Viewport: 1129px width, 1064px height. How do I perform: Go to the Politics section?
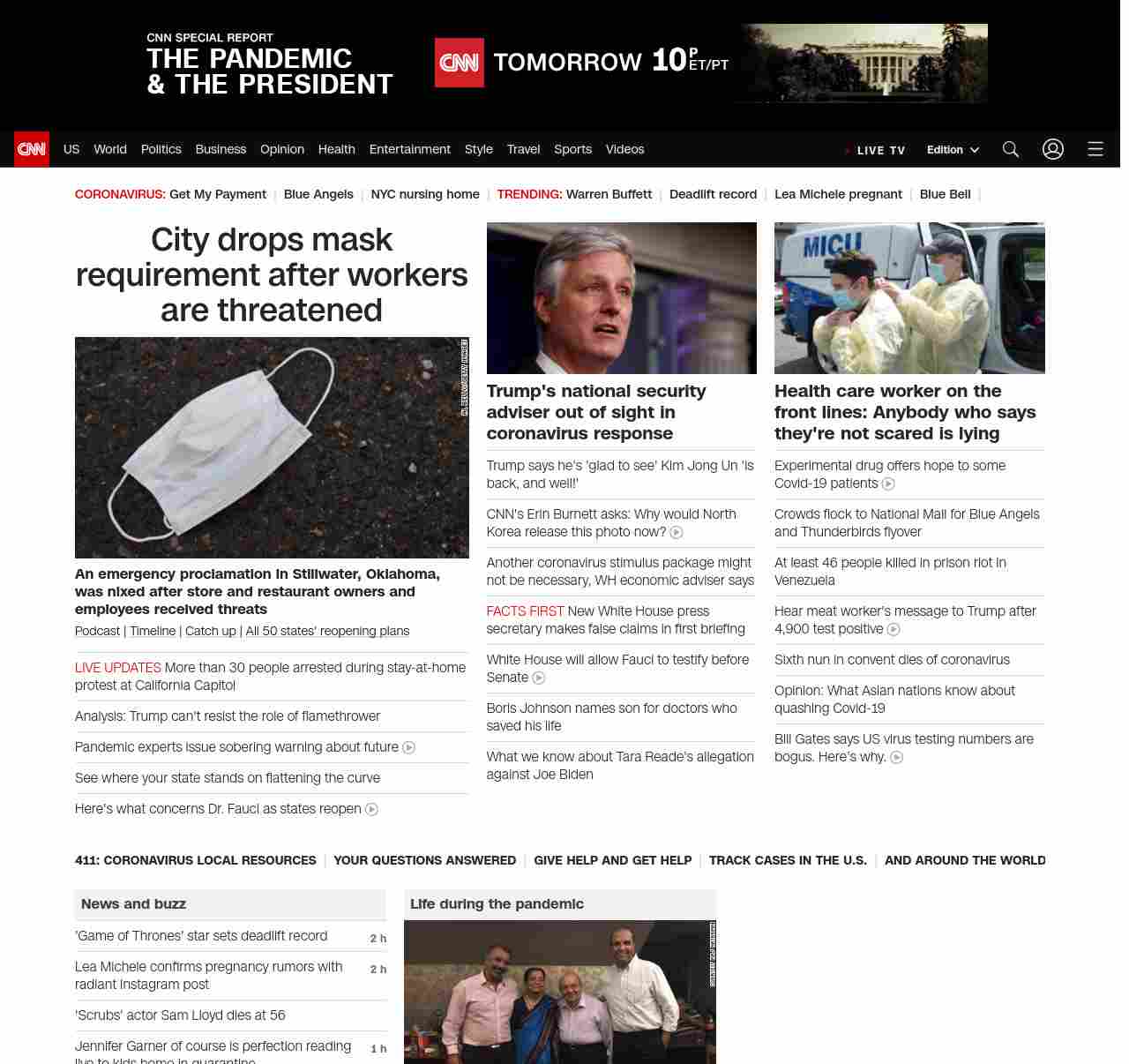[161, 149]
